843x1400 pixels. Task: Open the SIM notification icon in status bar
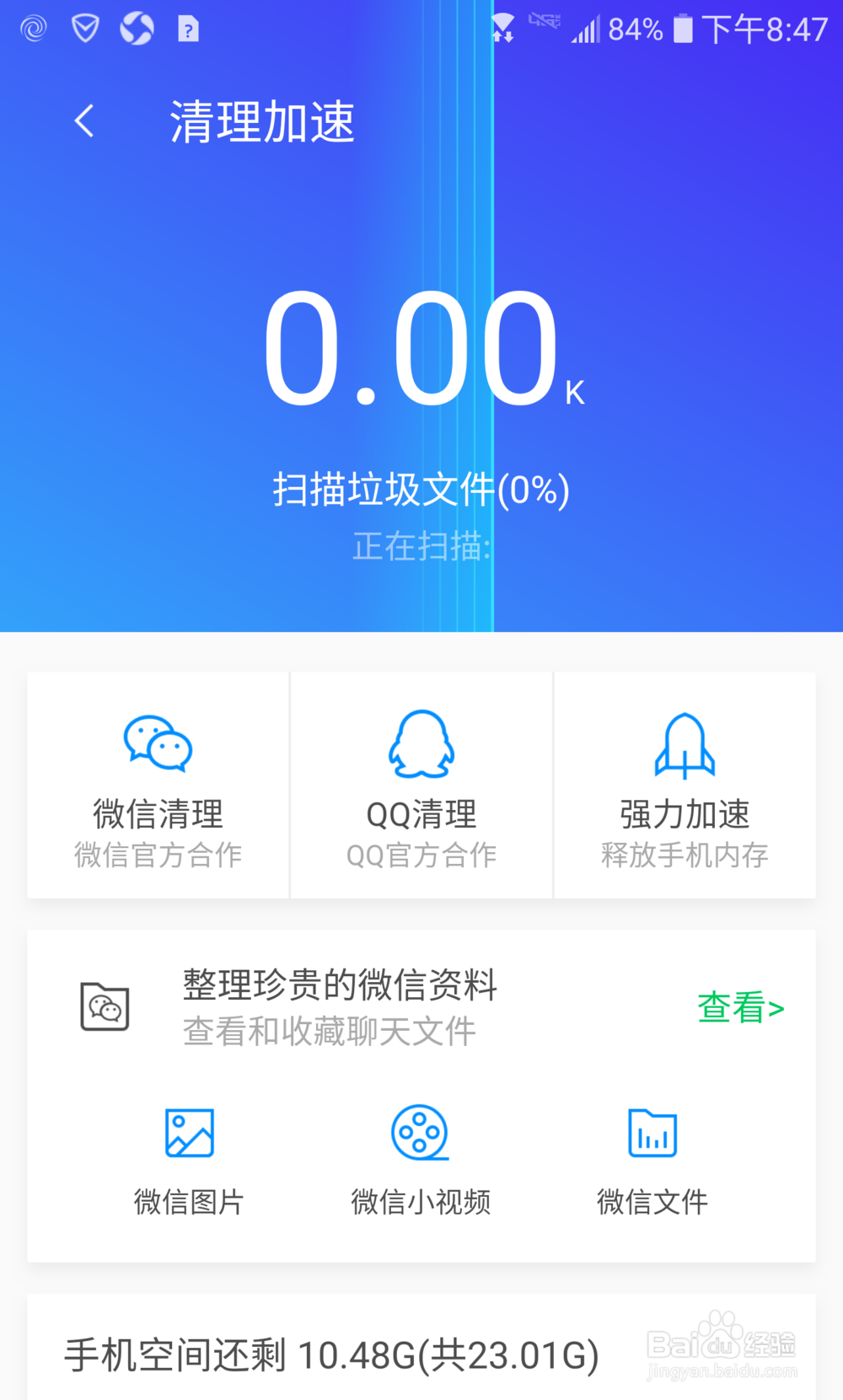pos(187,28)
